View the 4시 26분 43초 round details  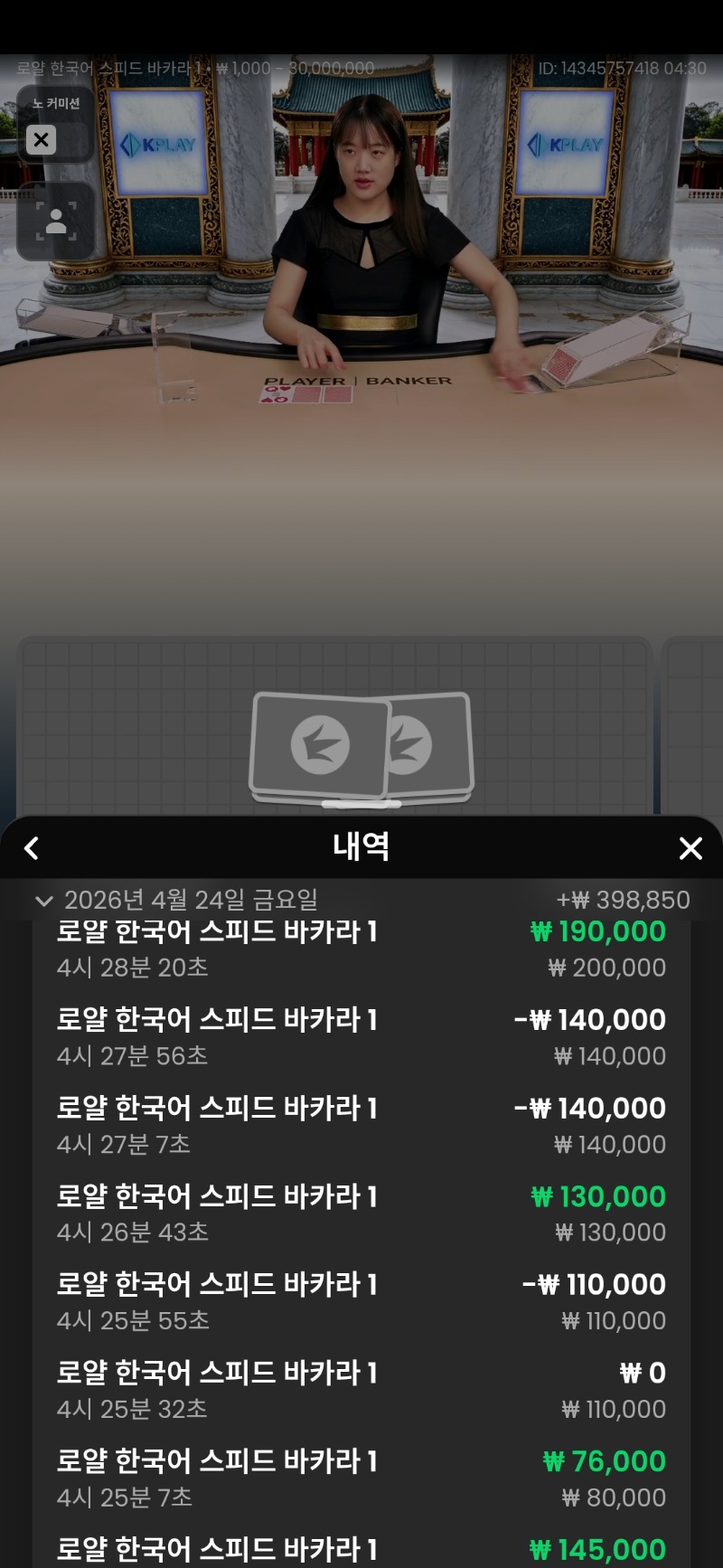[x=361, y=1214]
